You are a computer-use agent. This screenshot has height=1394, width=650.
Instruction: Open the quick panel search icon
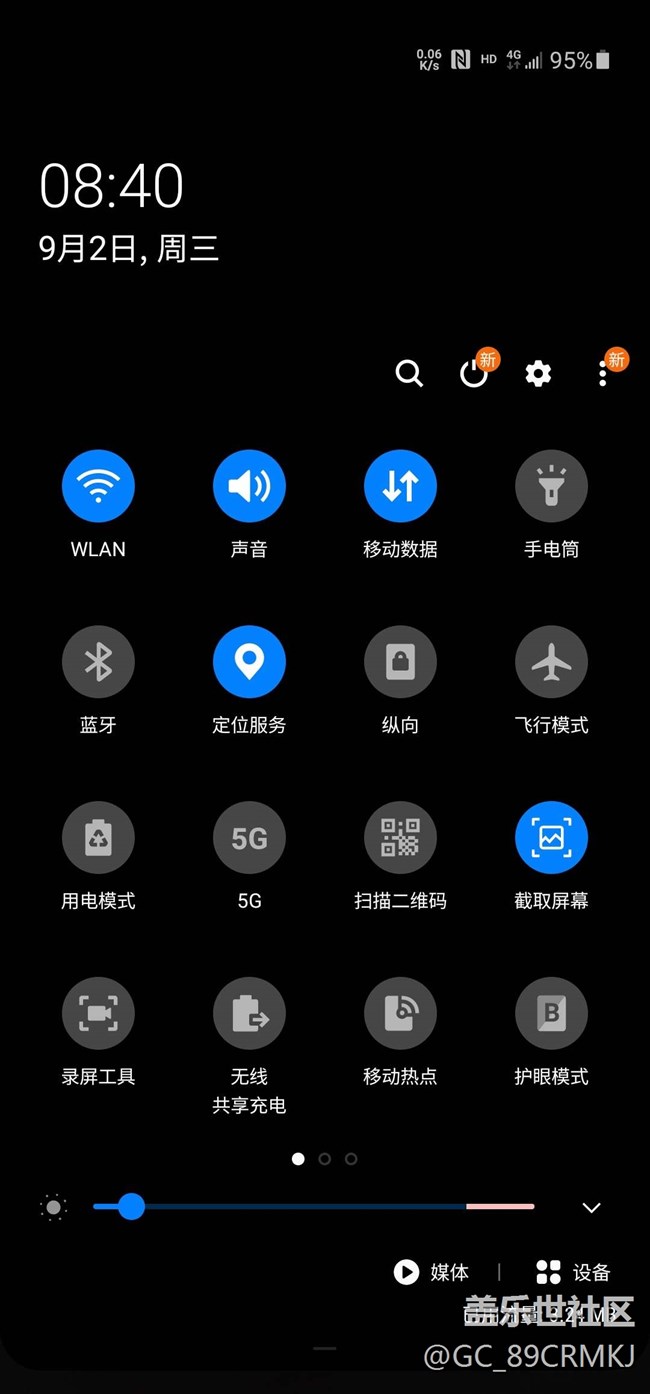click(409, 373)
